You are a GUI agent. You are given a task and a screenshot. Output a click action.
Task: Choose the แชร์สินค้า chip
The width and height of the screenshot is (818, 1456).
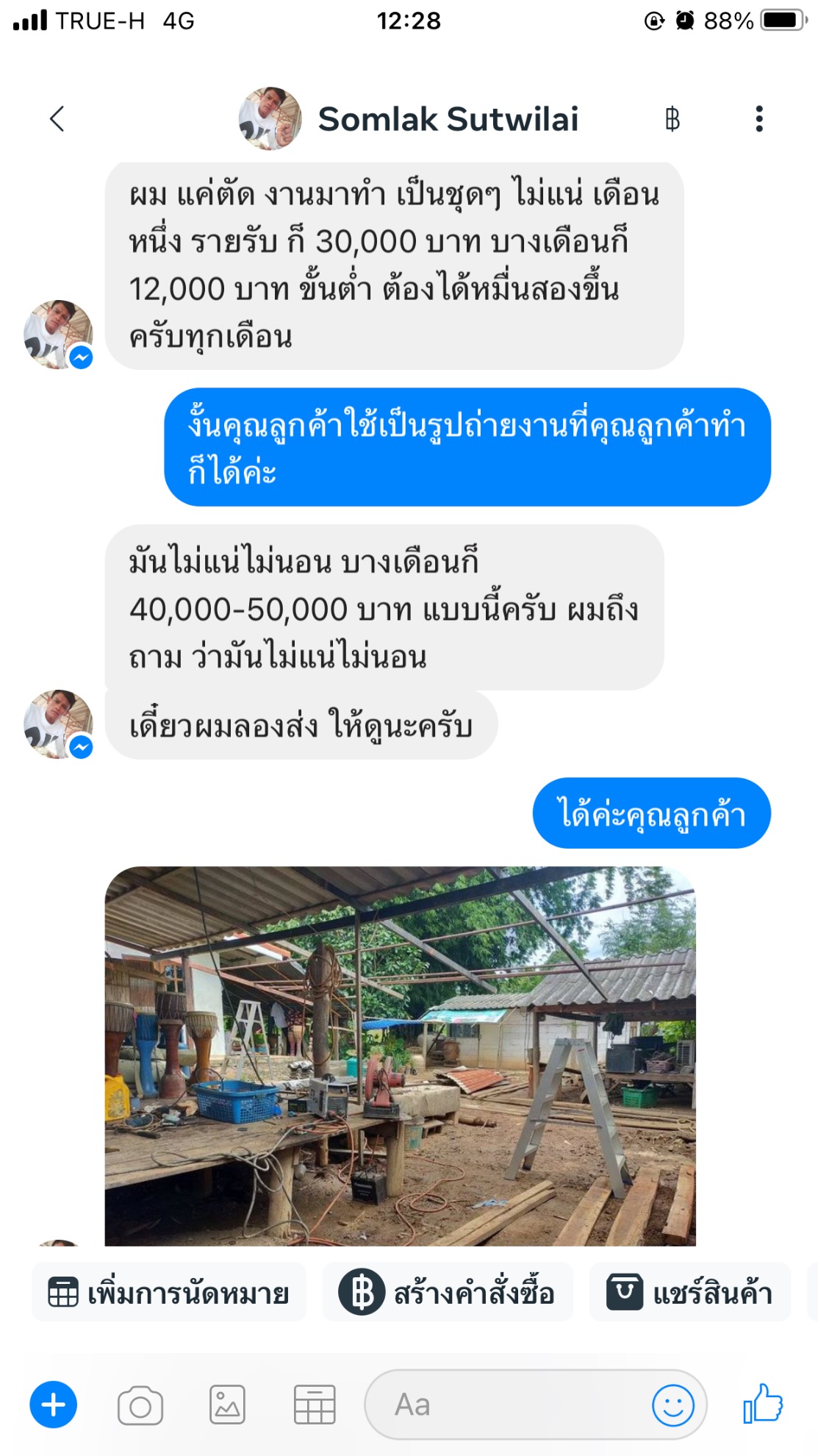(x=689, y=1292)
